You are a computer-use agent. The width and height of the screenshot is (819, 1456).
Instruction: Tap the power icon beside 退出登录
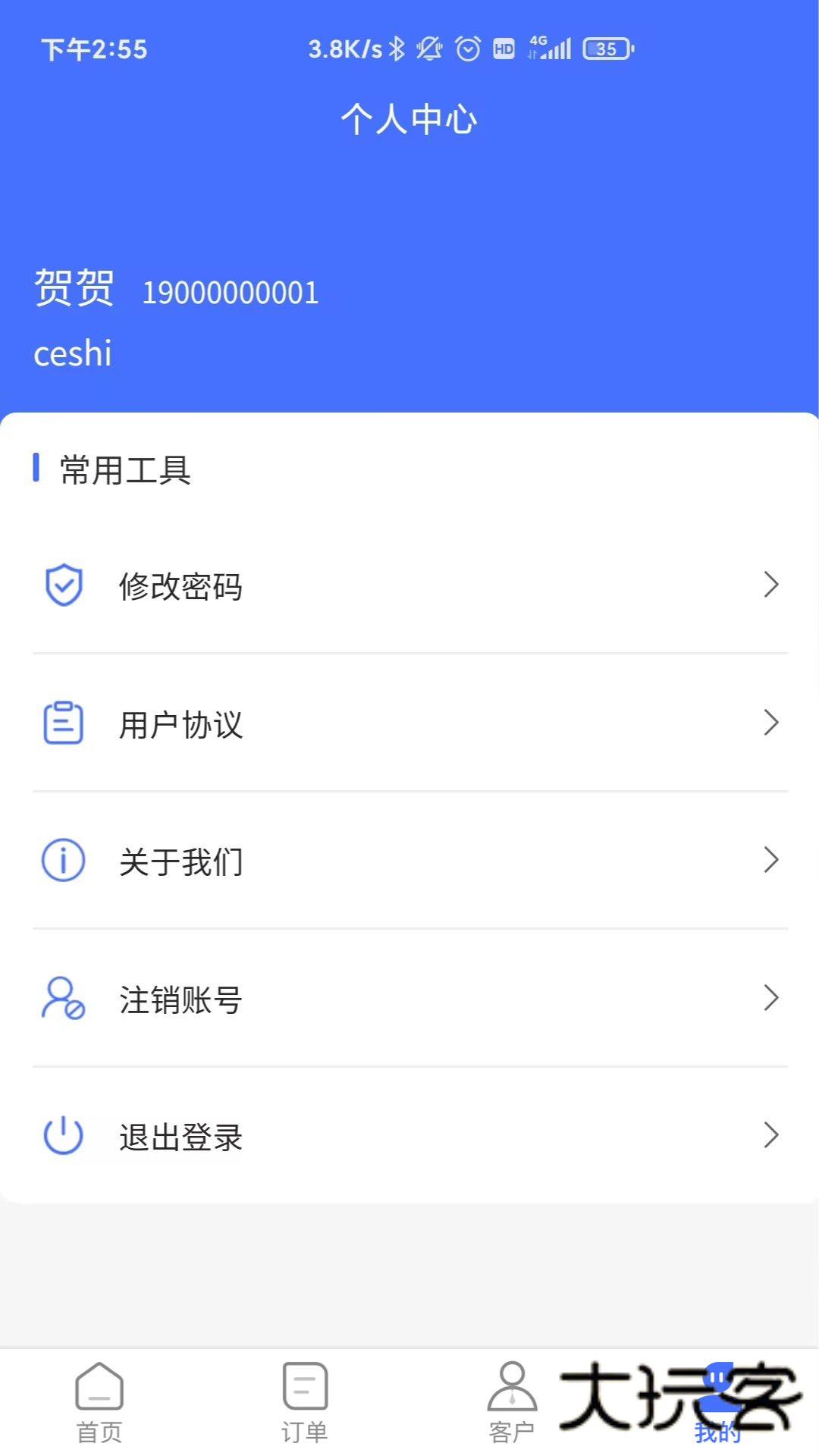[64, 1137]
